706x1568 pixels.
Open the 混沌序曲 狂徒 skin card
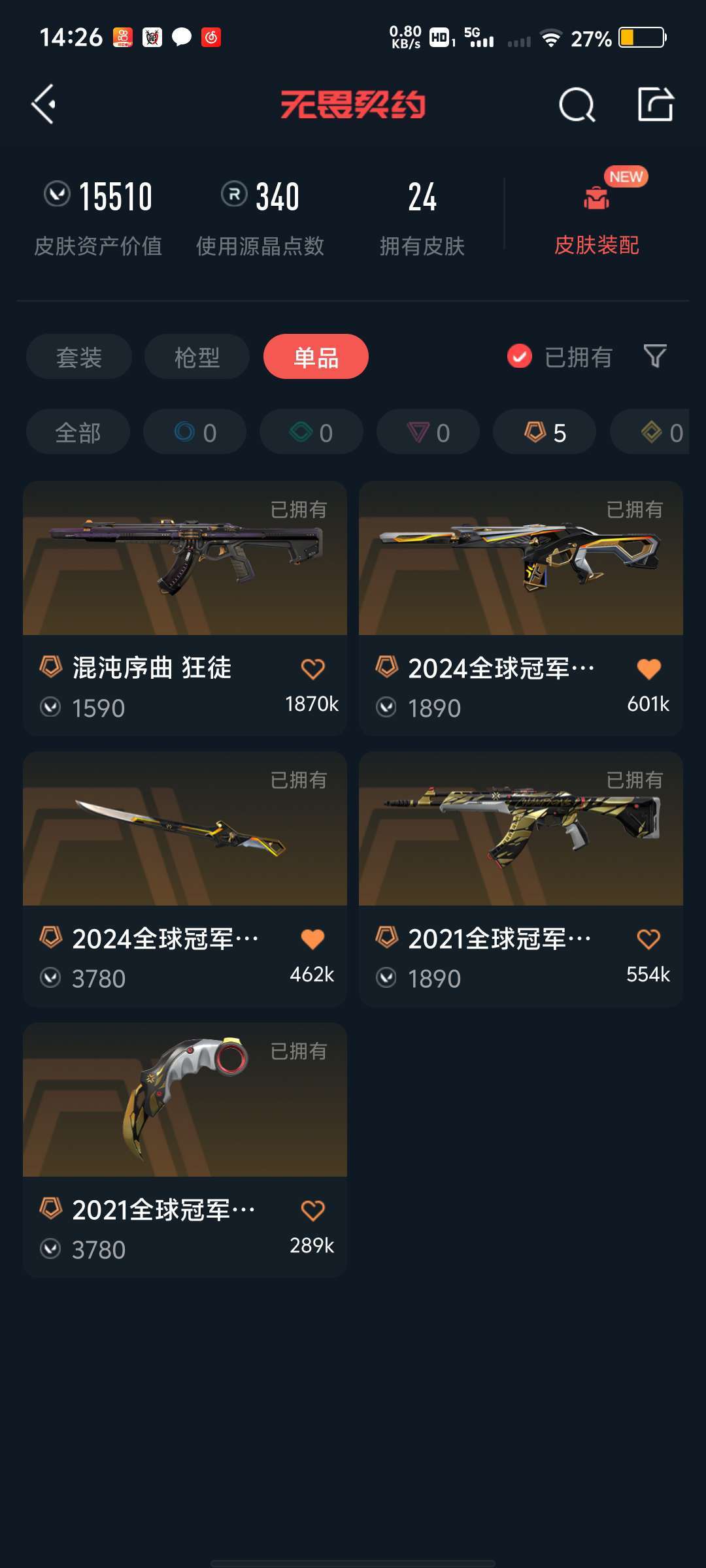[x=185, y=608]
